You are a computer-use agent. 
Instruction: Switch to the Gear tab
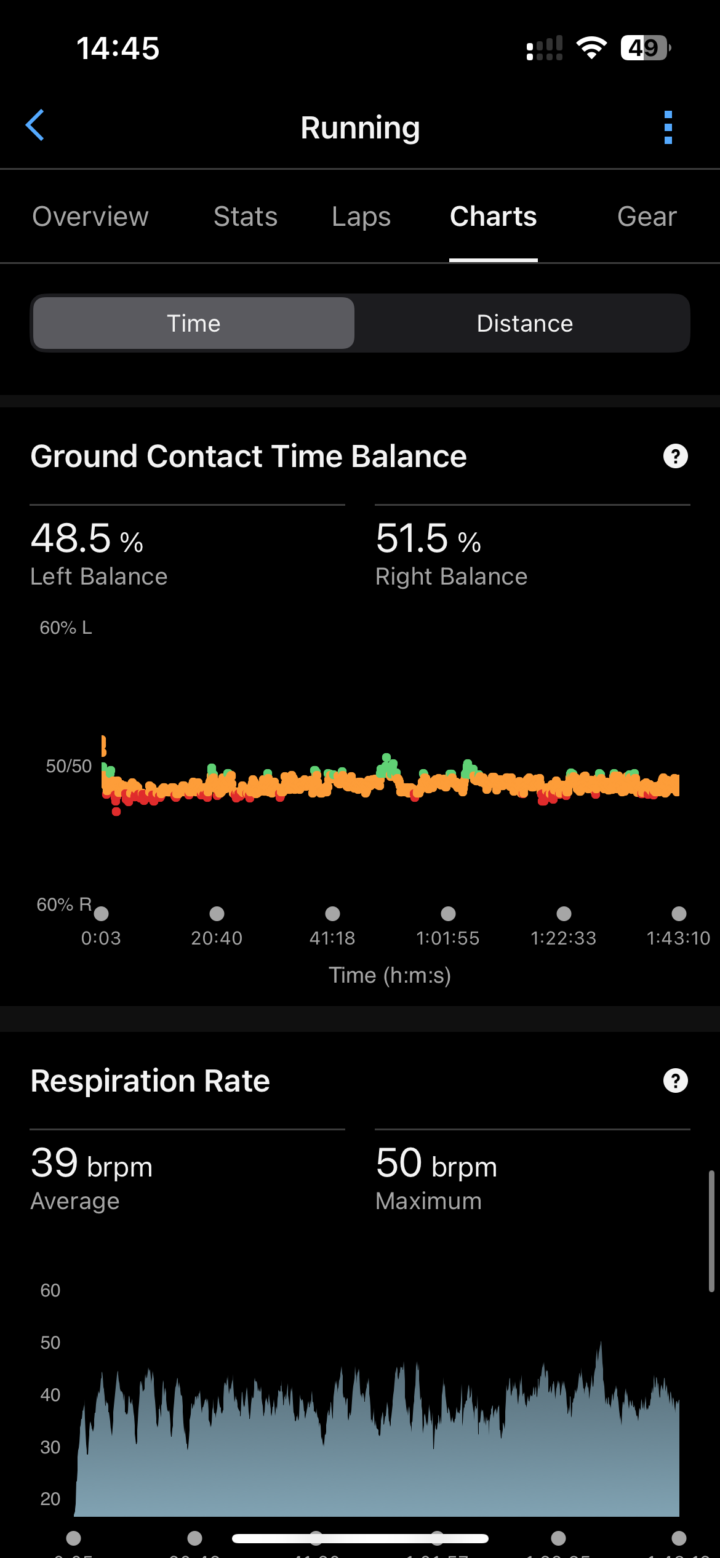(646, 217)
